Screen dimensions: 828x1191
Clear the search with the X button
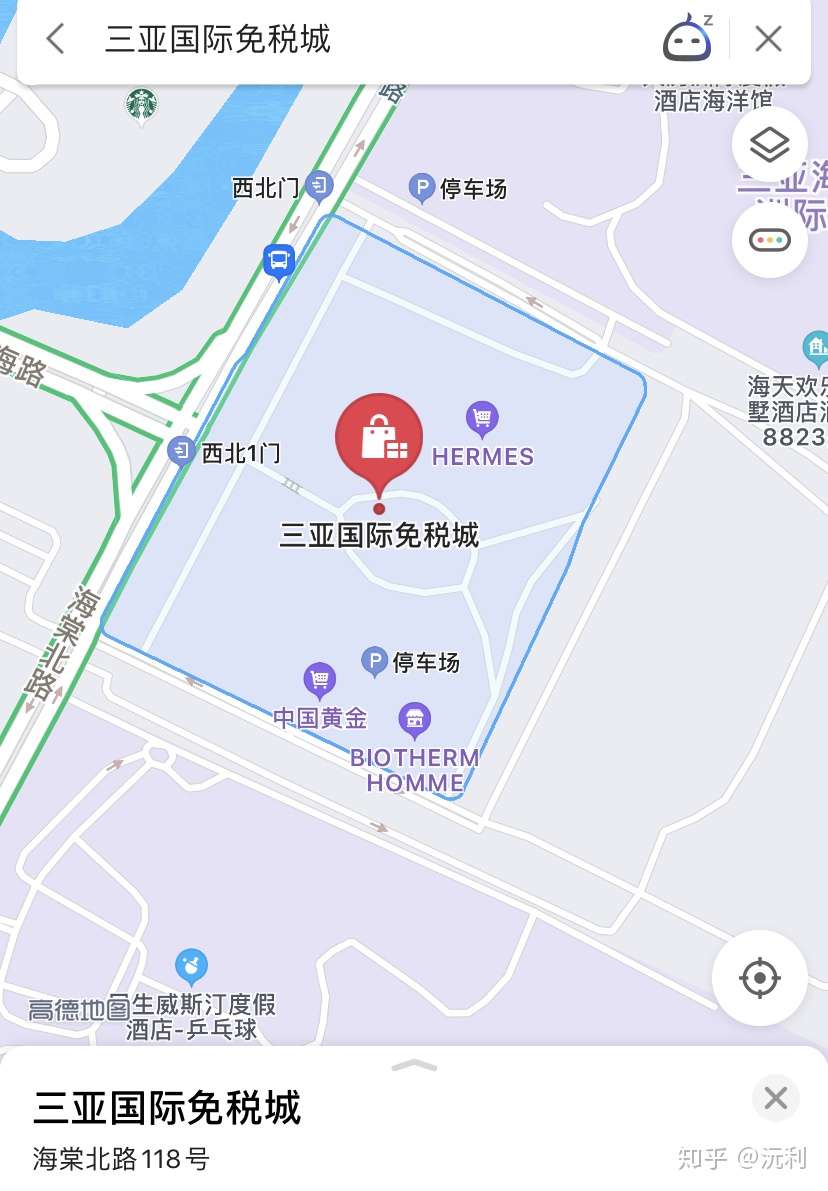coord(768,38)
